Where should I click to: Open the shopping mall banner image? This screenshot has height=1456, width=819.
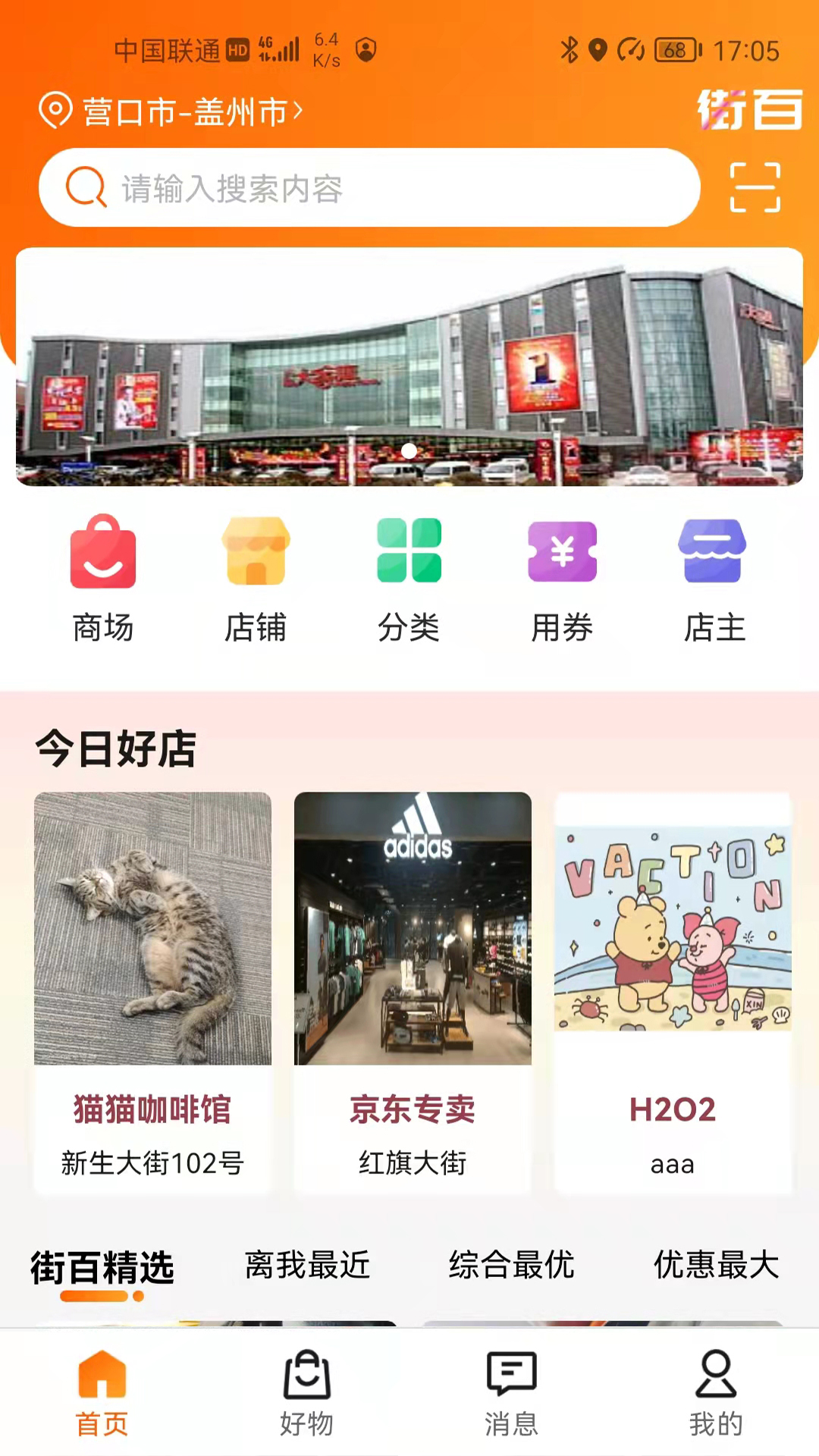tap(409, 367)
